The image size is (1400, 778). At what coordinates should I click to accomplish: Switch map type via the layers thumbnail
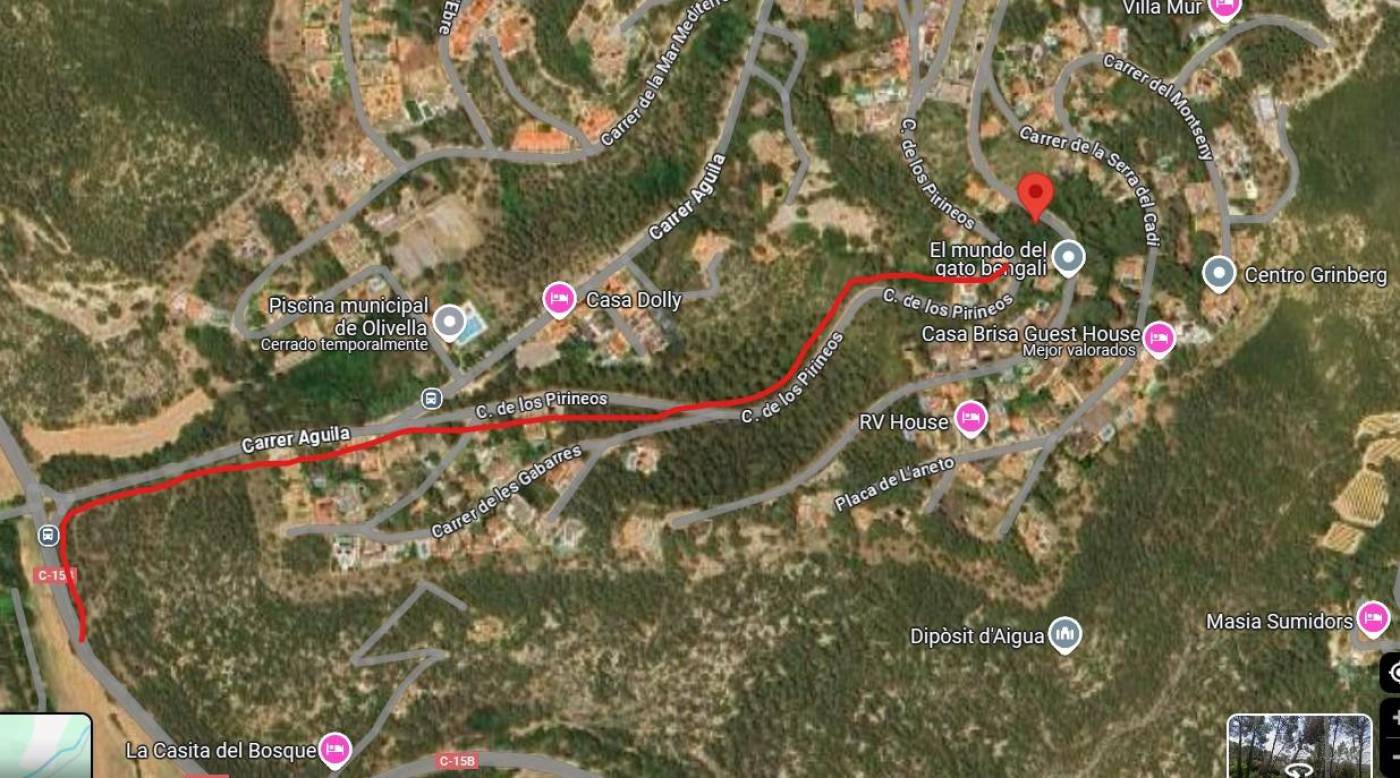pyautogui.click(x=46, y=746)
